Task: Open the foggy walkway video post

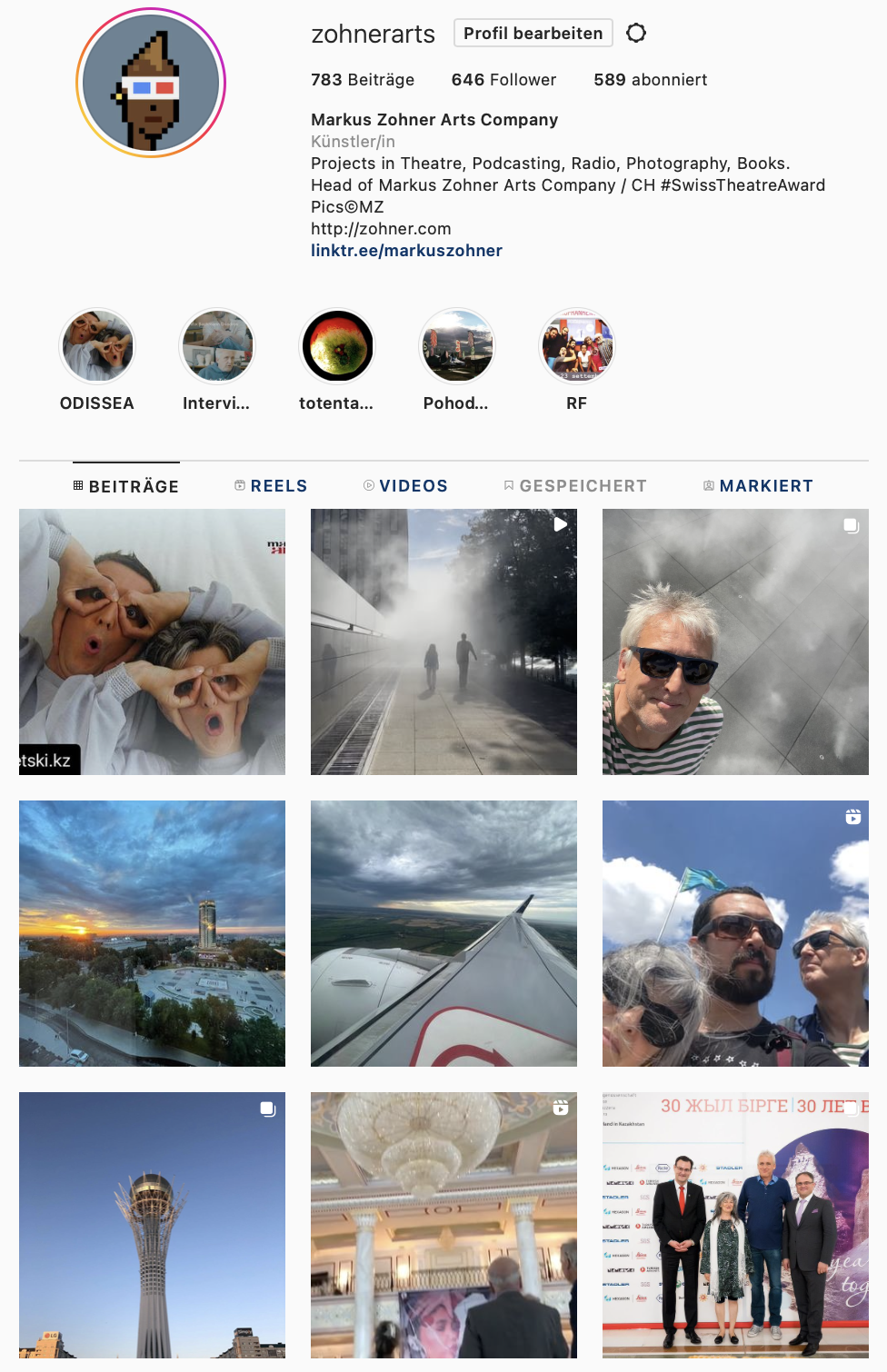Action: (x=443, y=641)
